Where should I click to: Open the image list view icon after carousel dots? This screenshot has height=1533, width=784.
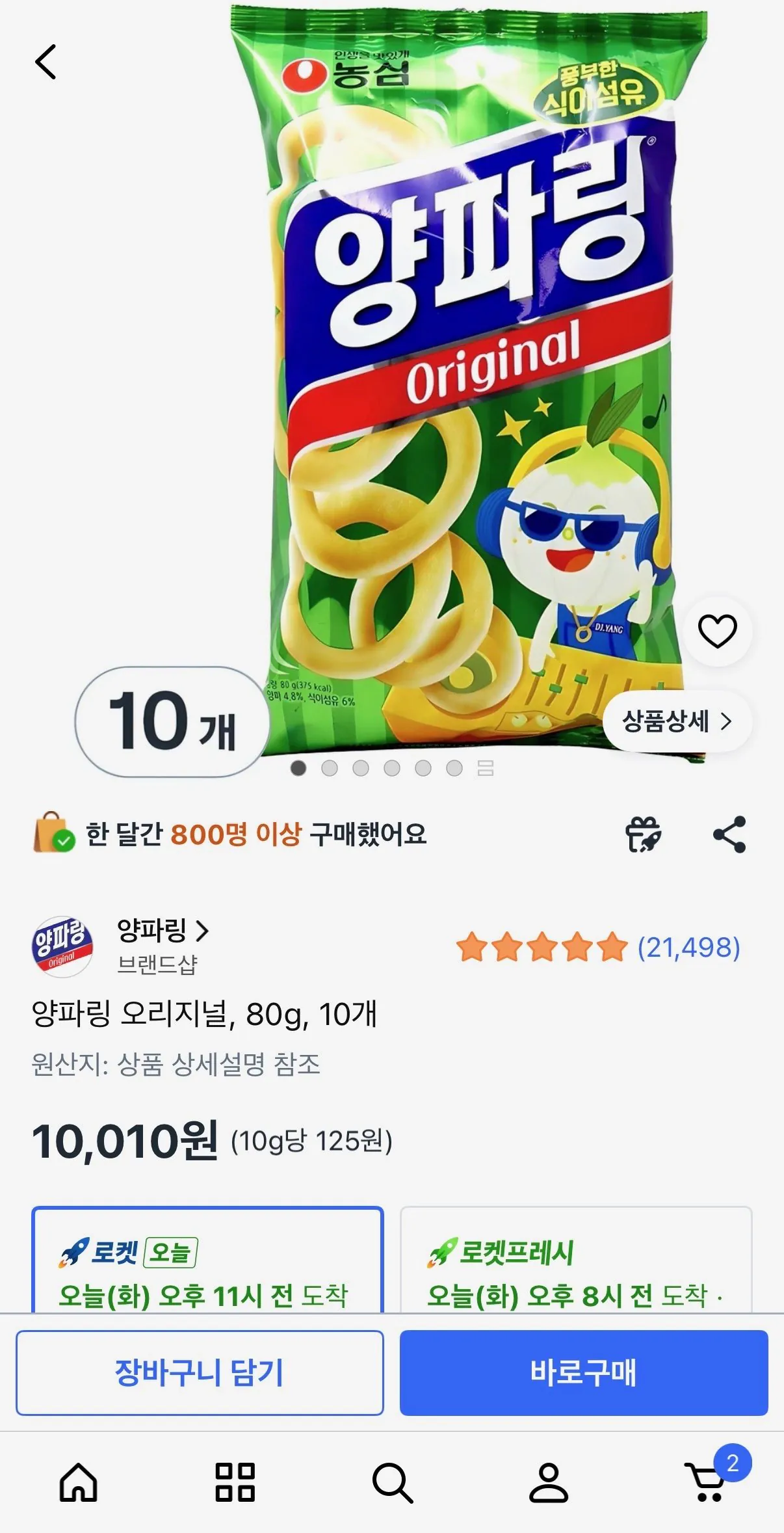tap(486, 767)
